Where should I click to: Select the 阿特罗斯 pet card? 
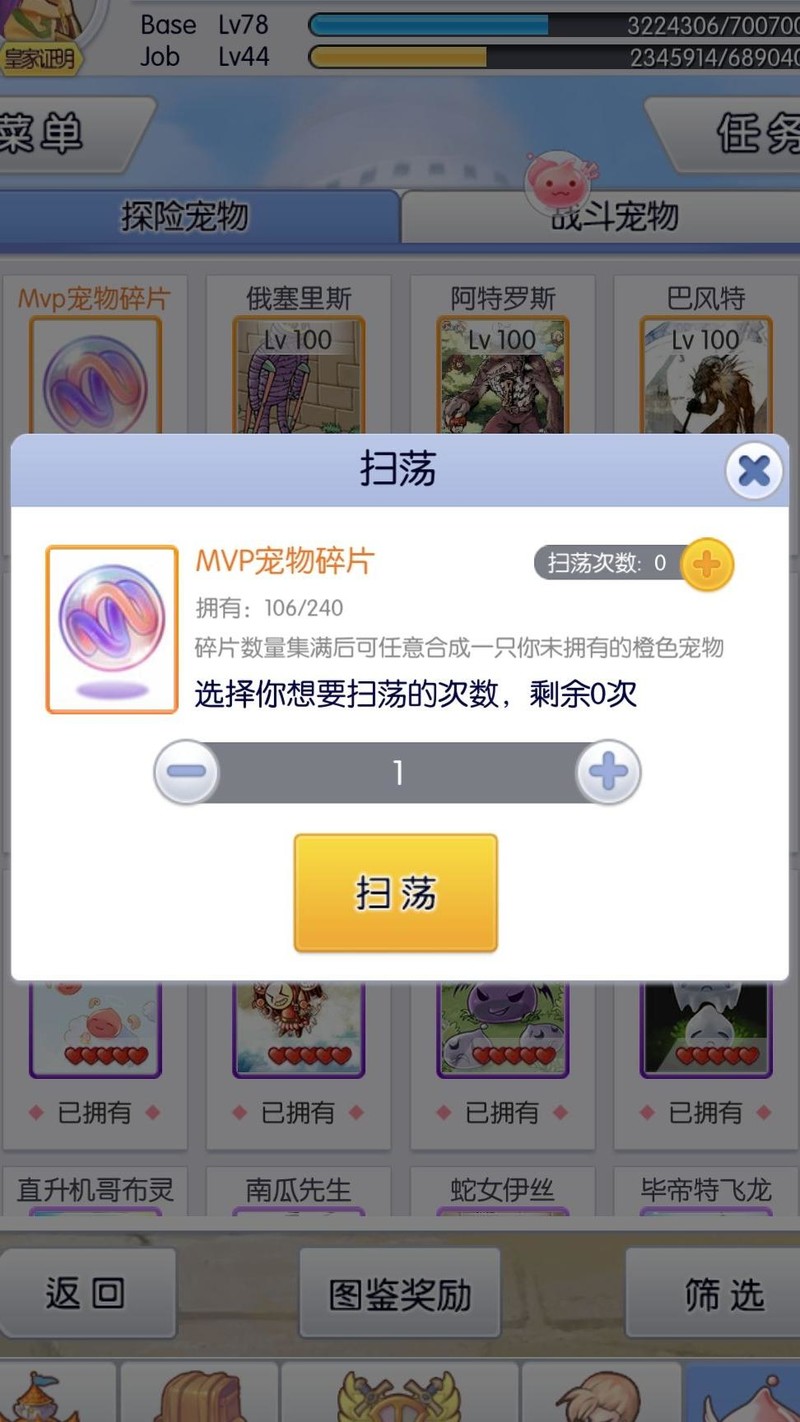(502, 355)
